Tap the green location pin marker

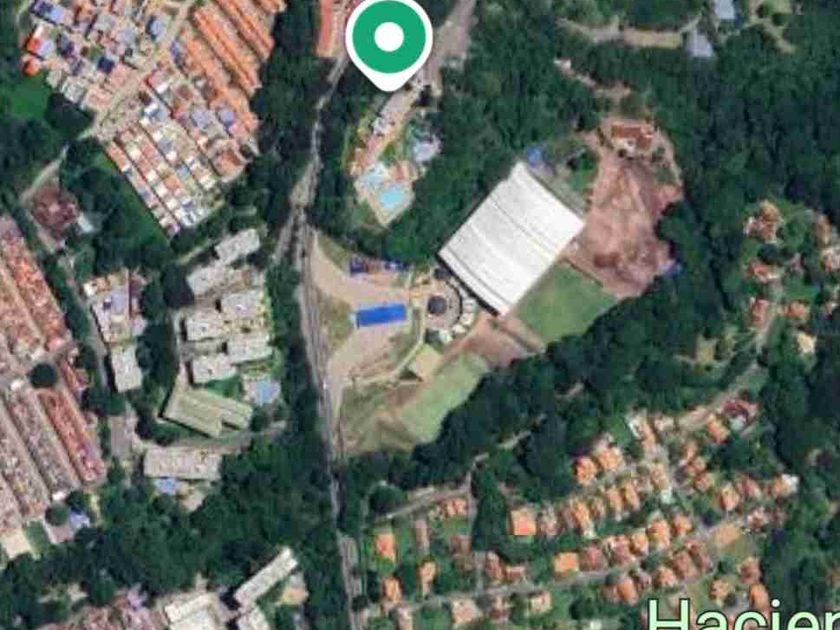pyautogui.click(x=389, y=39)
